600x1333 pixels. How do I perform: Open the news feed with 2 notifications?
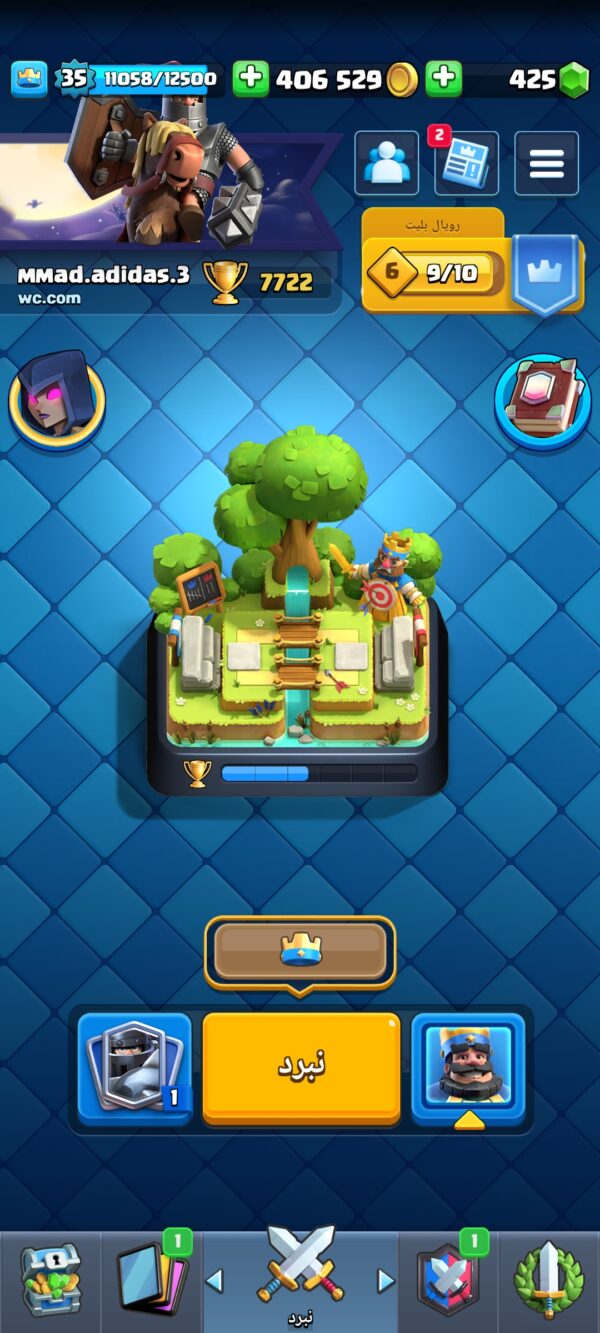coord(466,163)
